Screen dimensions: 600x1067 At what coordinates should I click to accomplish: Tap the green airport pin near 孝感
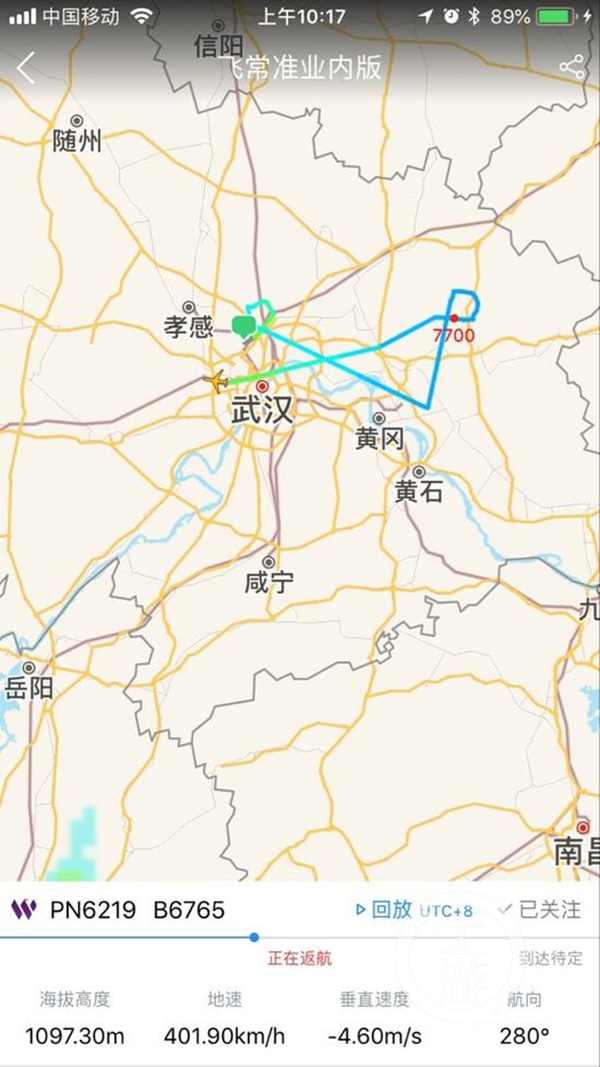pyautogui.click(x=243, y=326)
